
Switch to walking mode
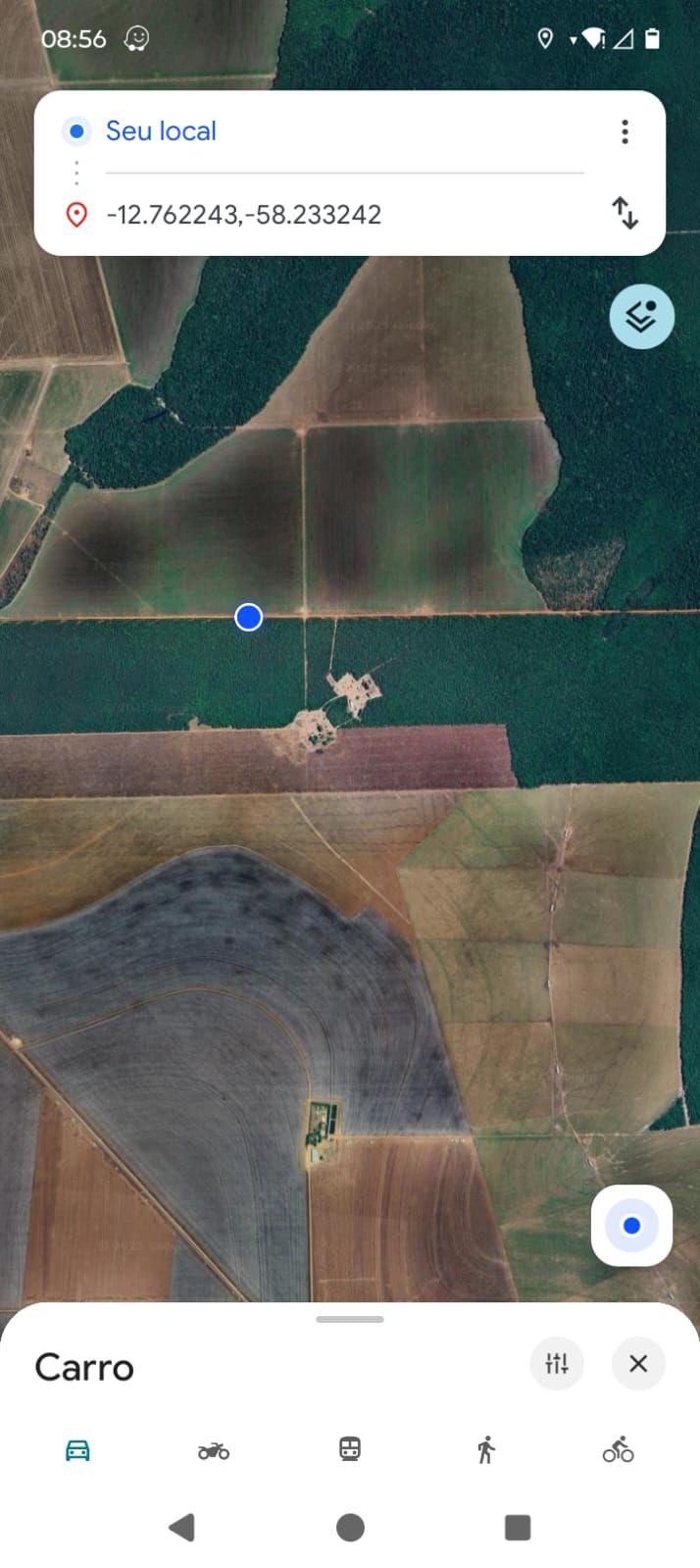click(x=486, y=1449)
